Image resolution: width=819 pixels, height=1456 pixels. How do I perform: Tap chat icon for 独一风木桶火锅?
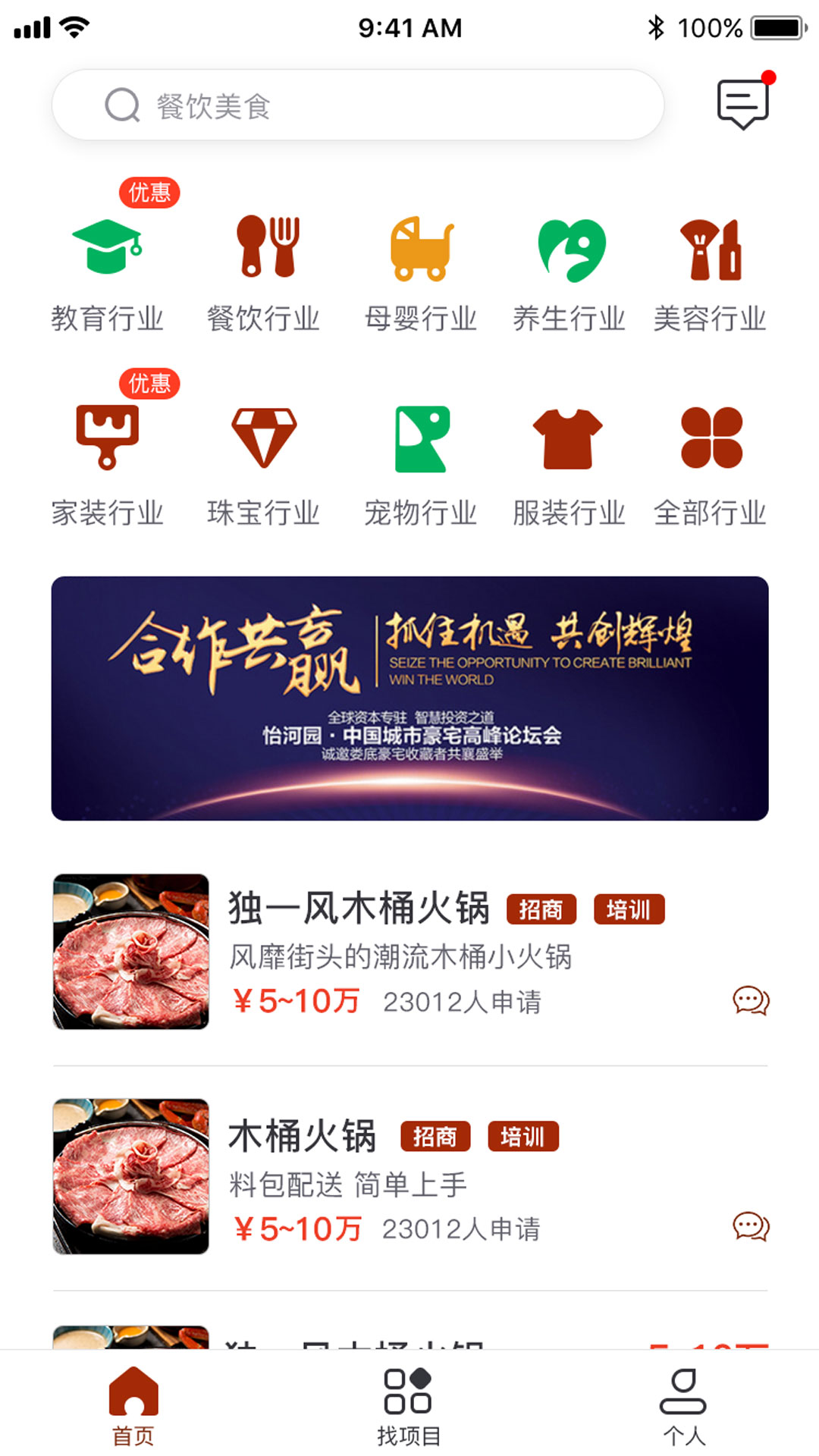[751, 1001]
